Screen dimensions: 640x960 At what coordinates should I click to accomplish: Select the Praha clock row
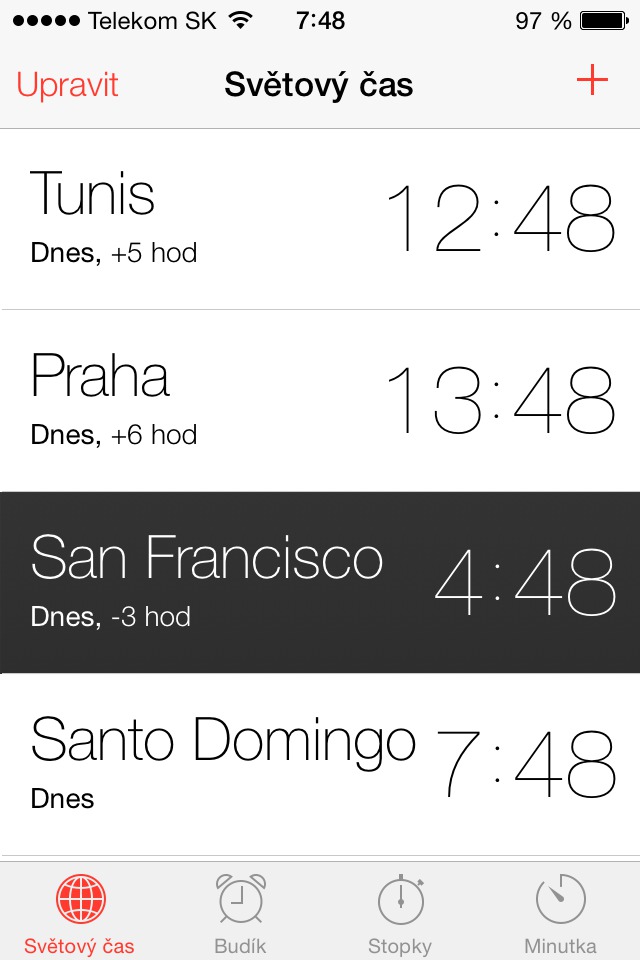tap(320, 401)
